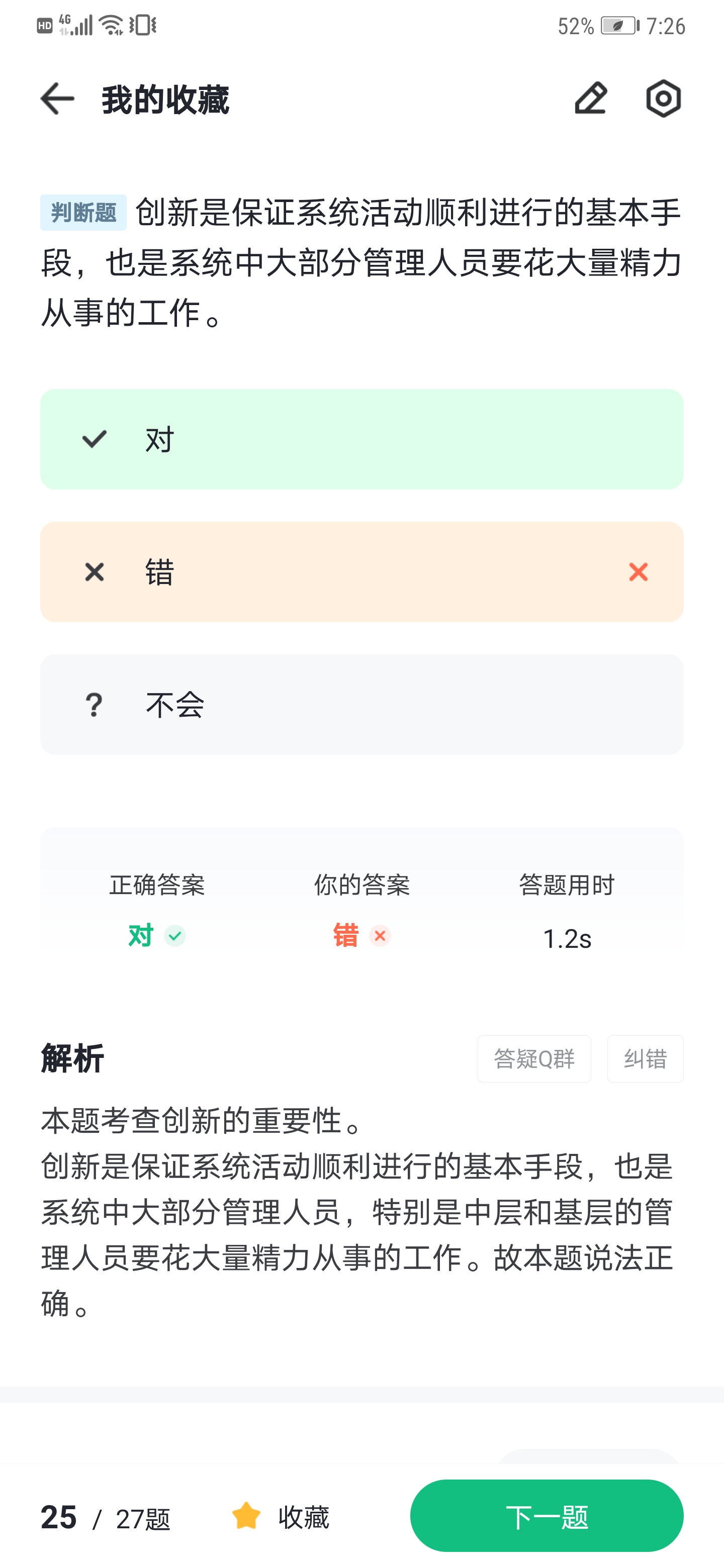Open the edit pencil icon
Image resolution: width=724 pixels, height=1568 pixels.
point(591,99)
